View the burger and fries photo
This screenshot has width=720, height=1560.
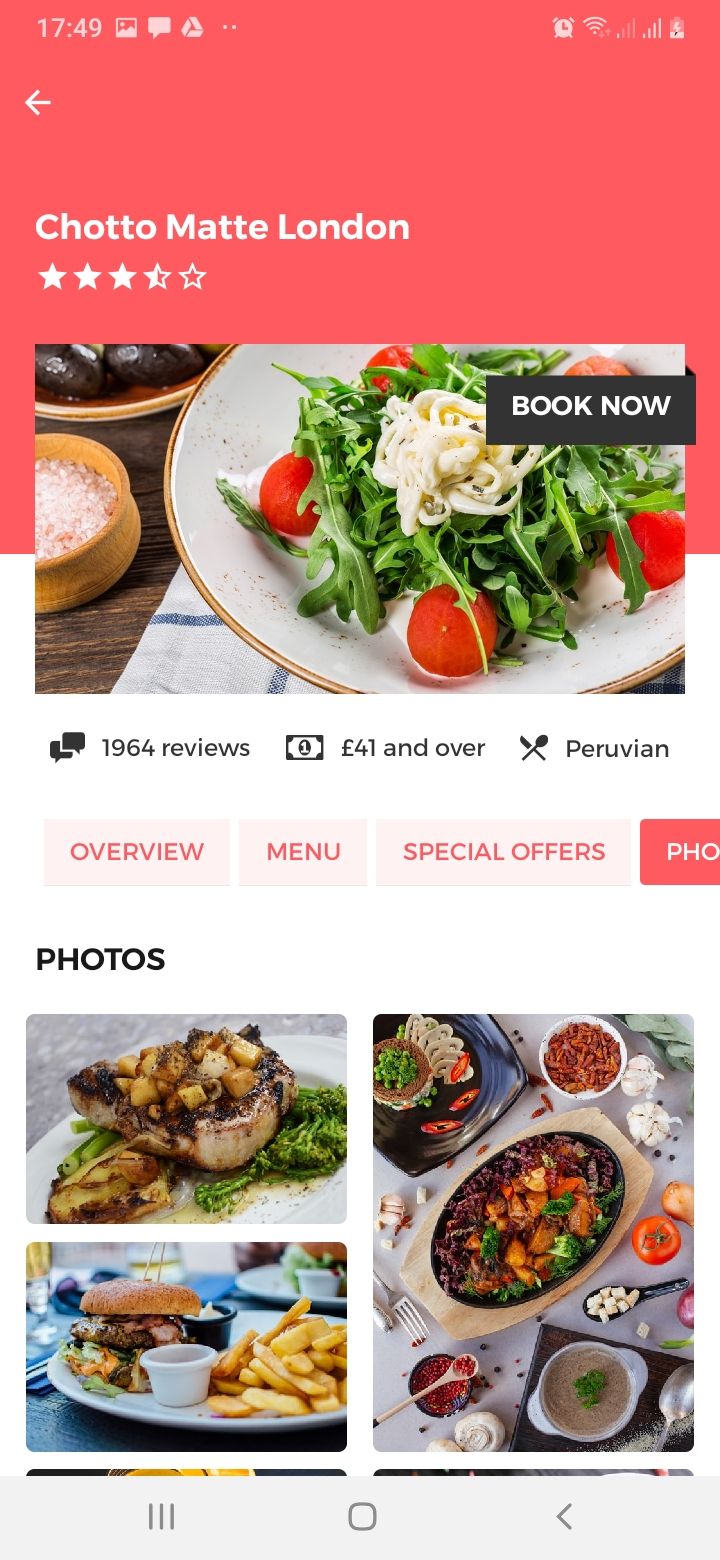point(186,1347)
